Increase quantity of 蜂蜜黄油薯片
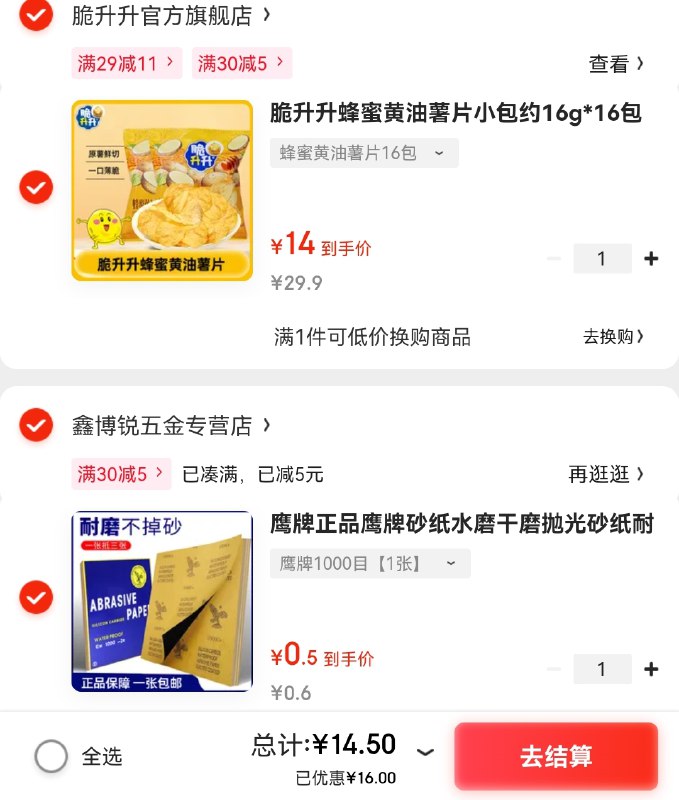The height and width of the screenshot is (800, 679). [651, 259]
